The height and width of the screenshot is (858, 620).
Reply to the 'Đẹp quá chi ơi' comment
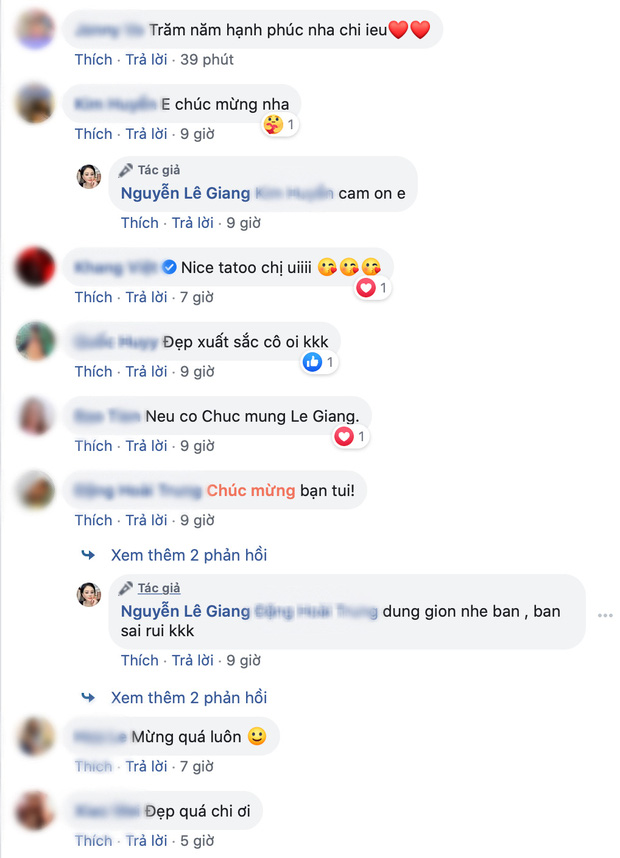point(146,840)
